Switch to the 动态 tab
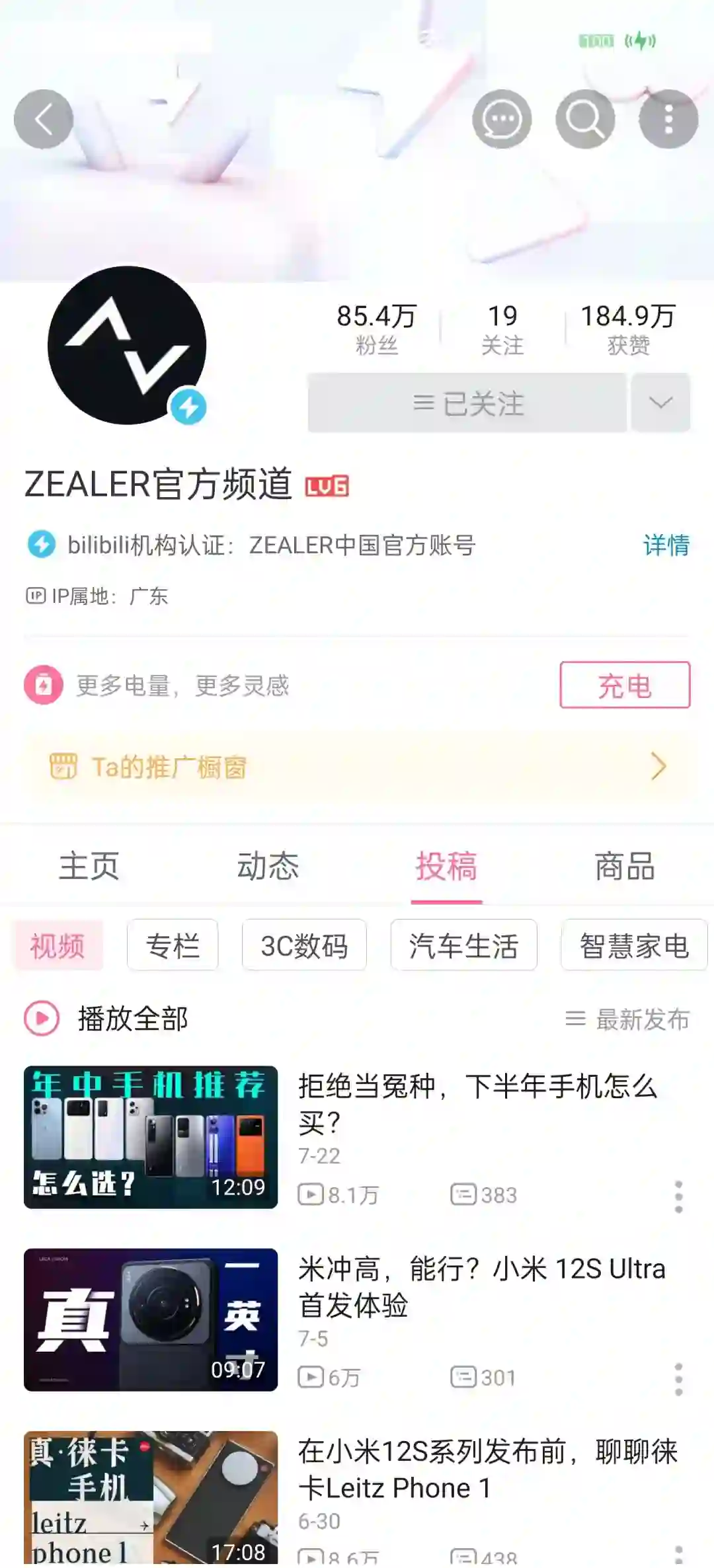The width and height of the screenshot is (714, 1568). pos(268,866)
